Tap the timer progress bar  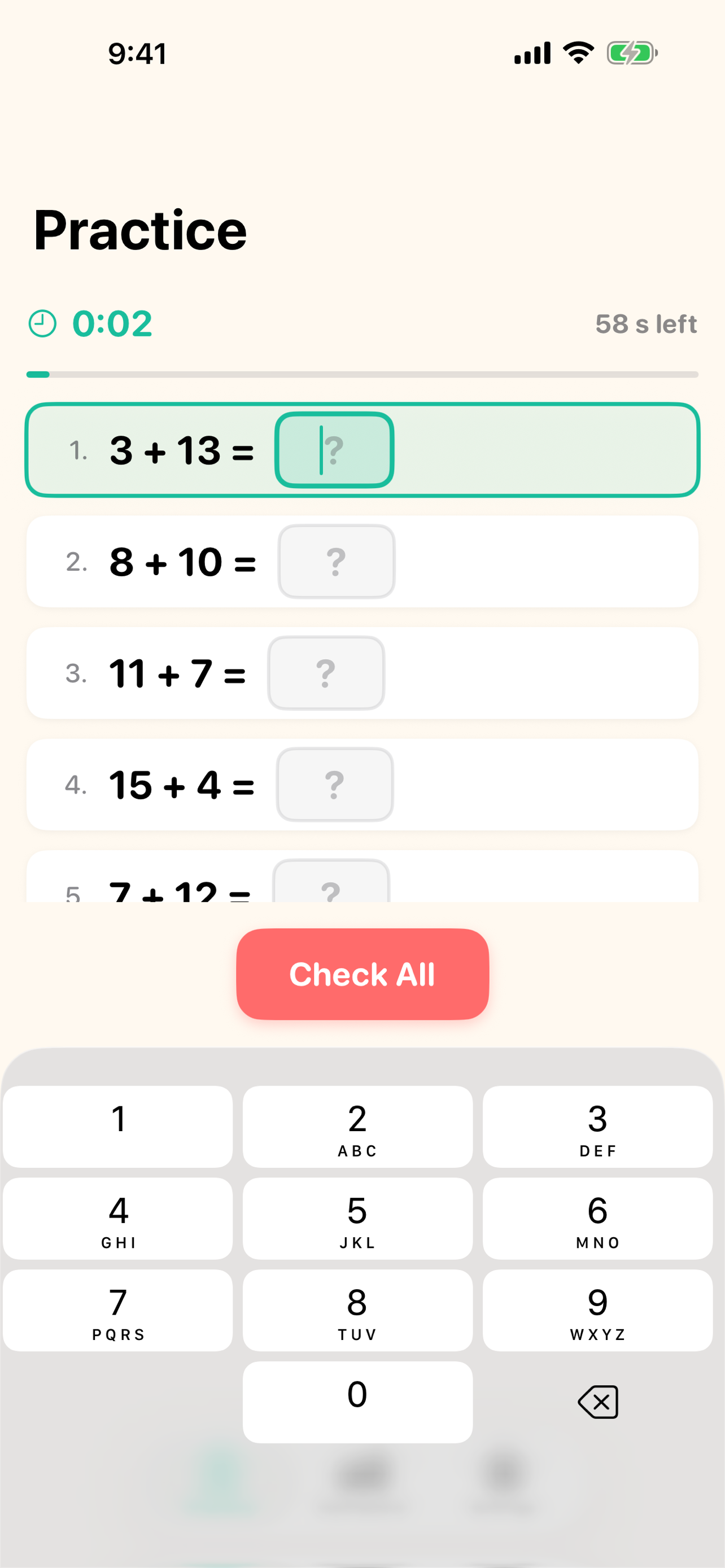[x=363, y=375]
